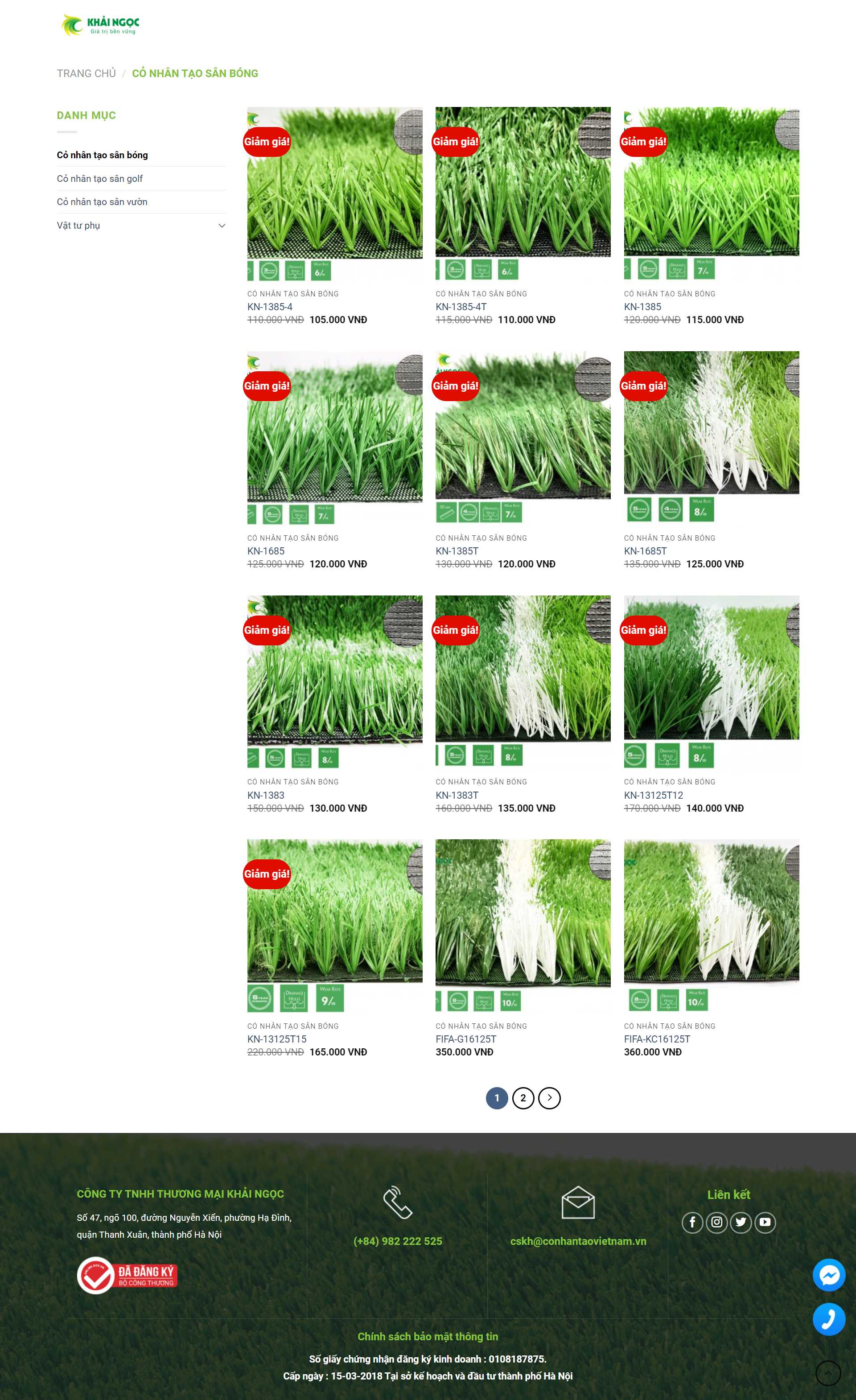856x1400 pixels.
Task: Open the YouTube link in footer
Action: coord(765,1222)
